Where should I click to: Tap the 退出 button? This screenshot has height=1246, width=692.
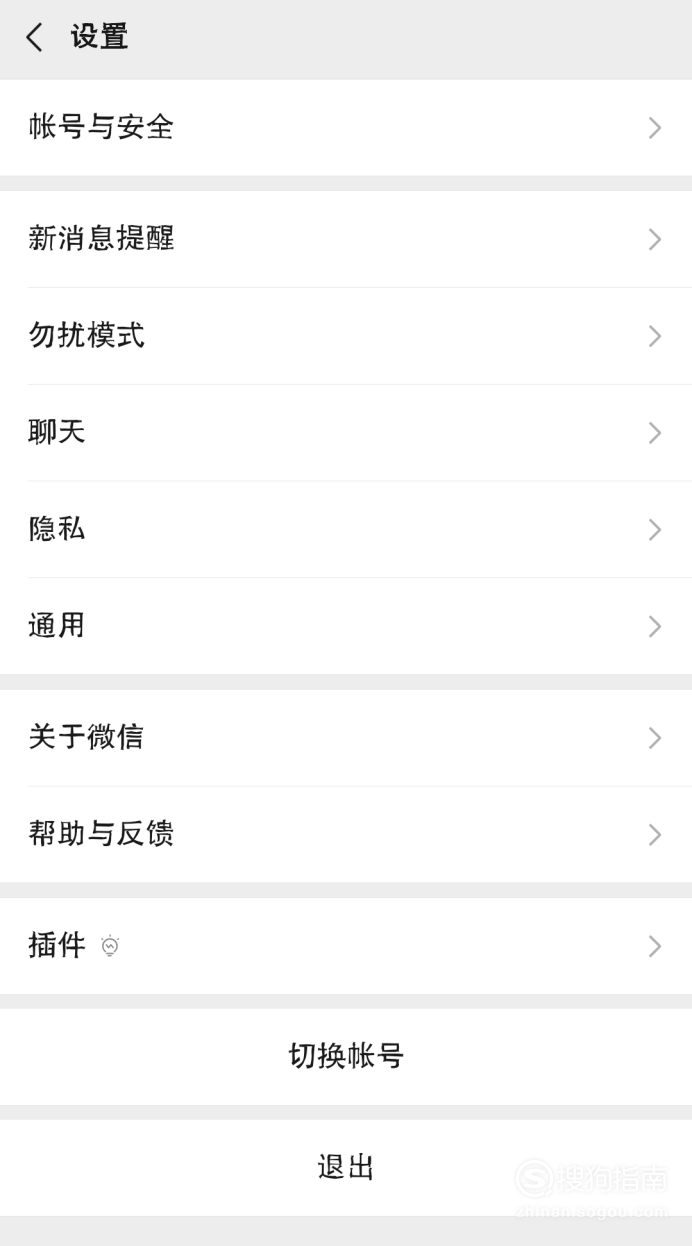coord(346,1168)
